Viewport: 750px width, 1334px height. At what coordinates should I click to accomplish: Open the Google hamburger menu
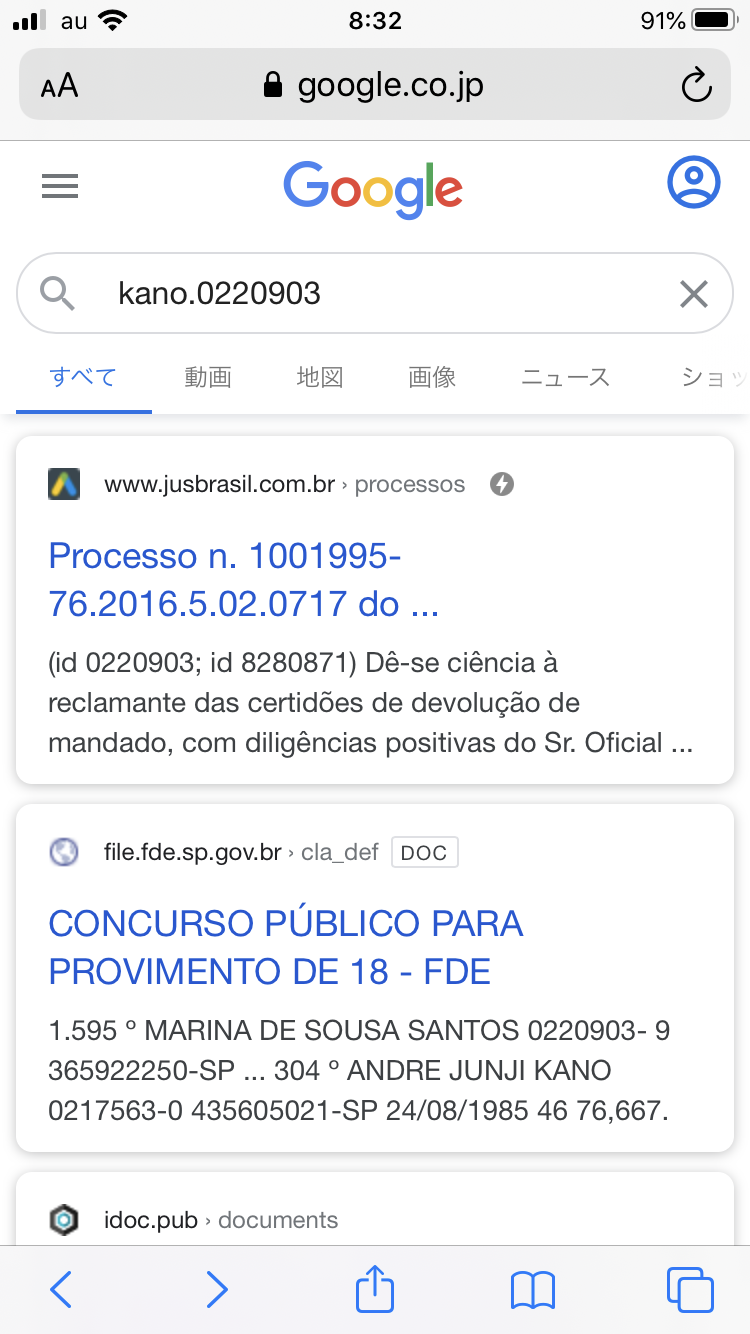(60, 187)
